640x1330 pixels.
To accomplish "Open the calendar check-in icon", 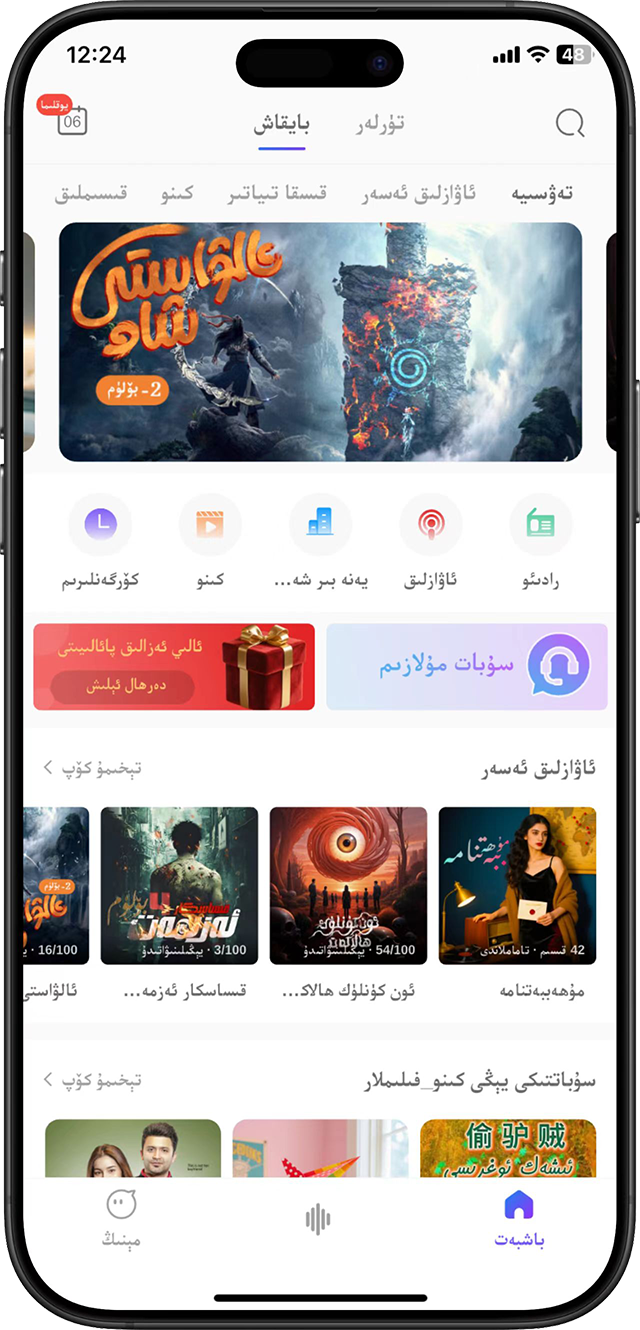I will (71, 121).
